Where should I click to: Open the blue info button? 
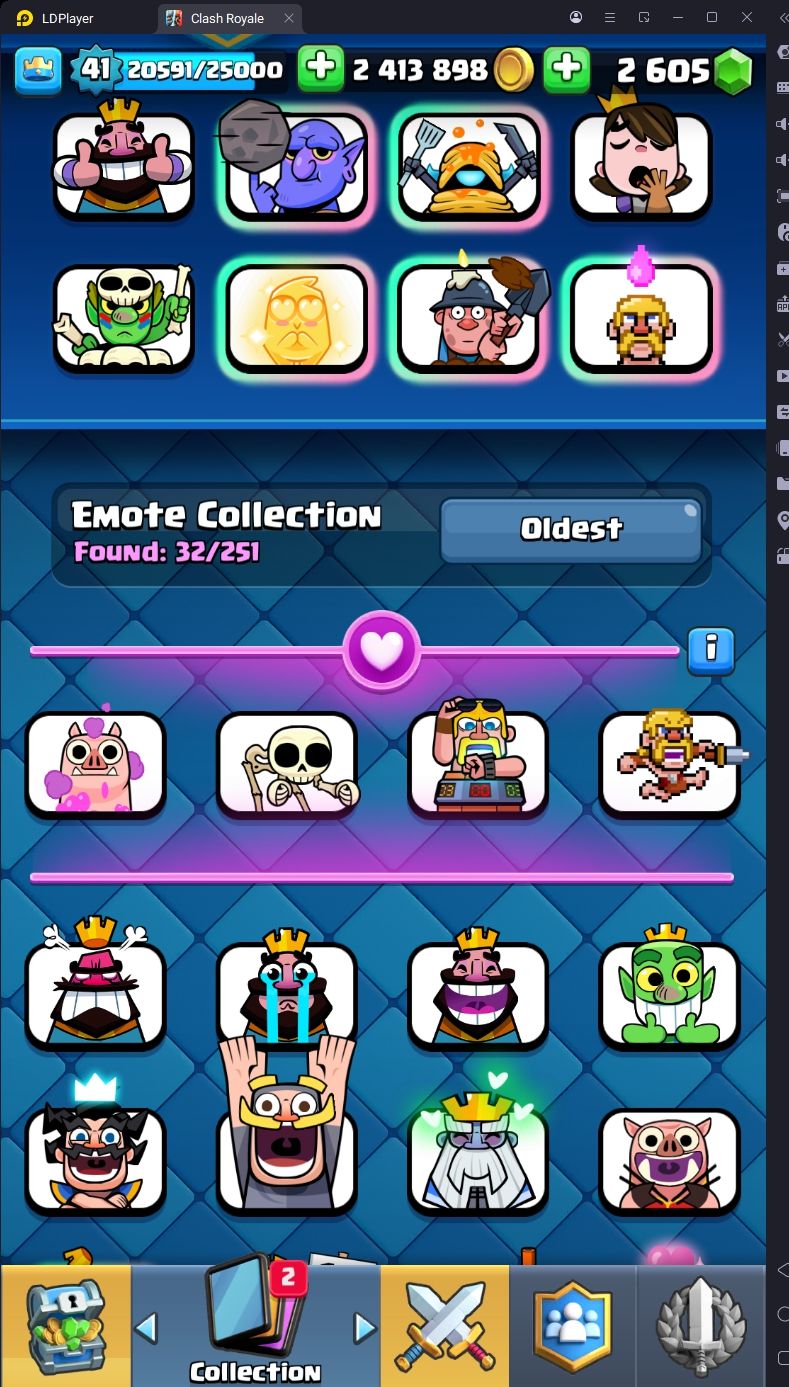[711, 650]
